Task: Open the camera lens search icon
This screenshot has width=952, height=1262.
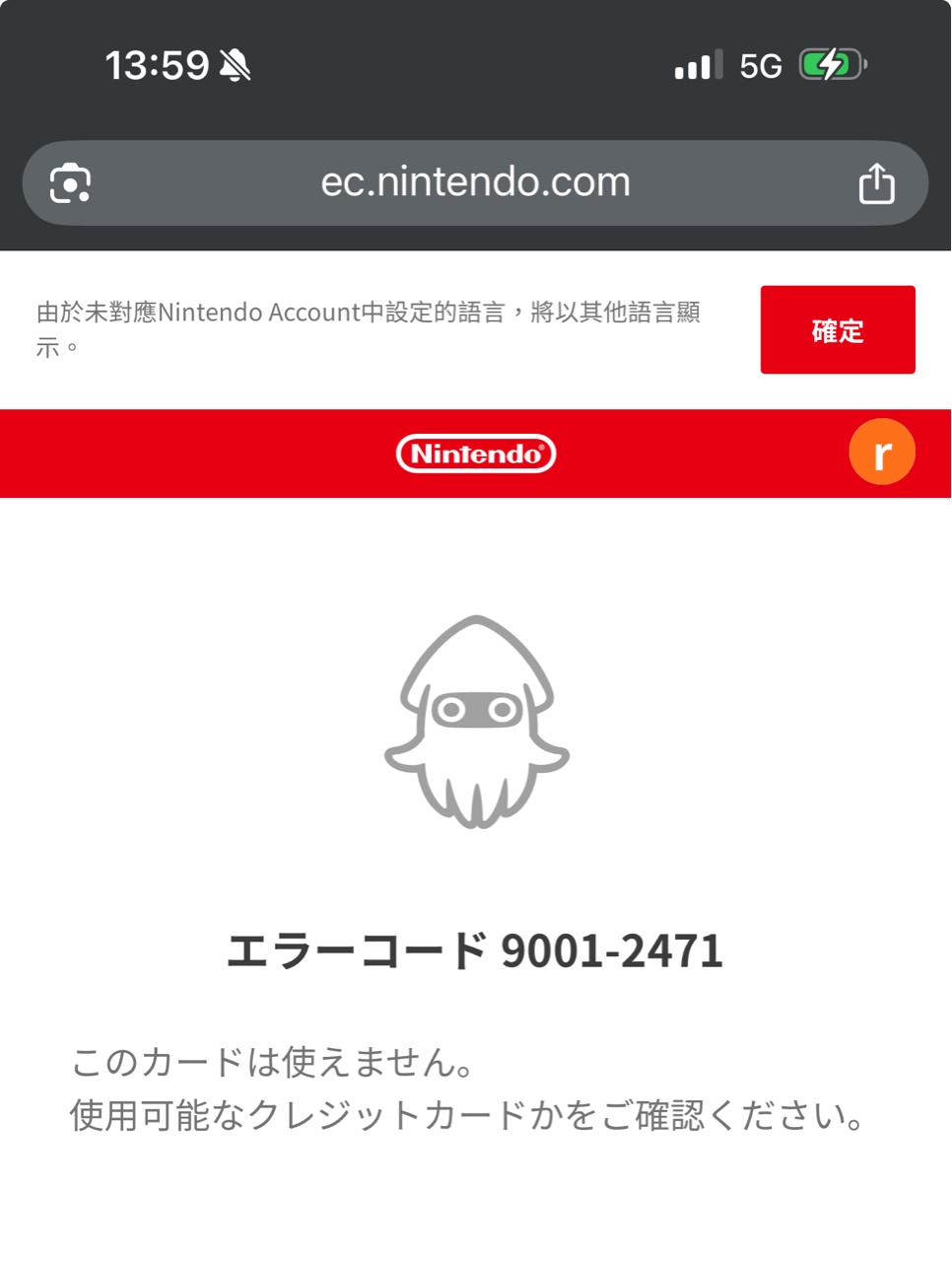Action: (70, 183)
